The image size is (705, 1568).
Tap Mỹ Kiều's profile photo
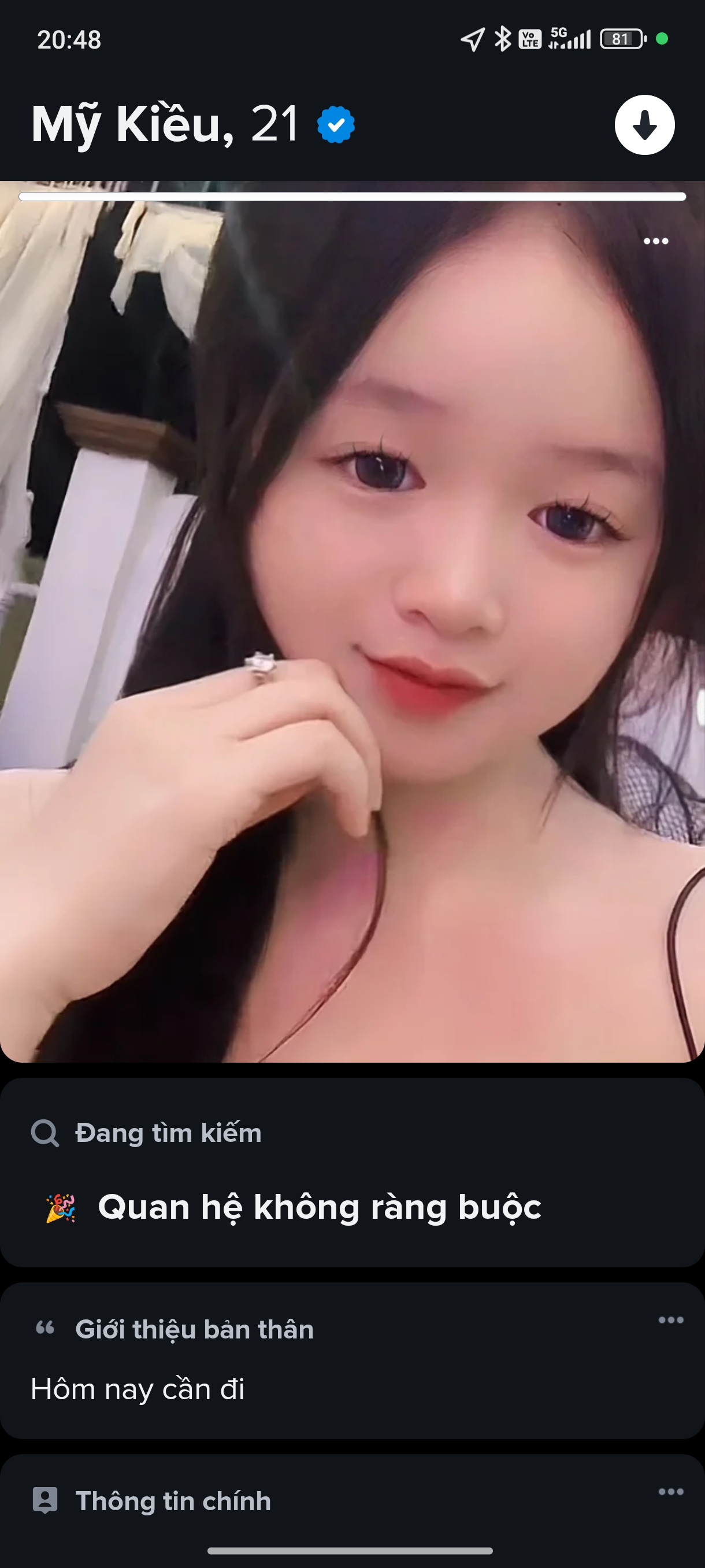(352, 621)
